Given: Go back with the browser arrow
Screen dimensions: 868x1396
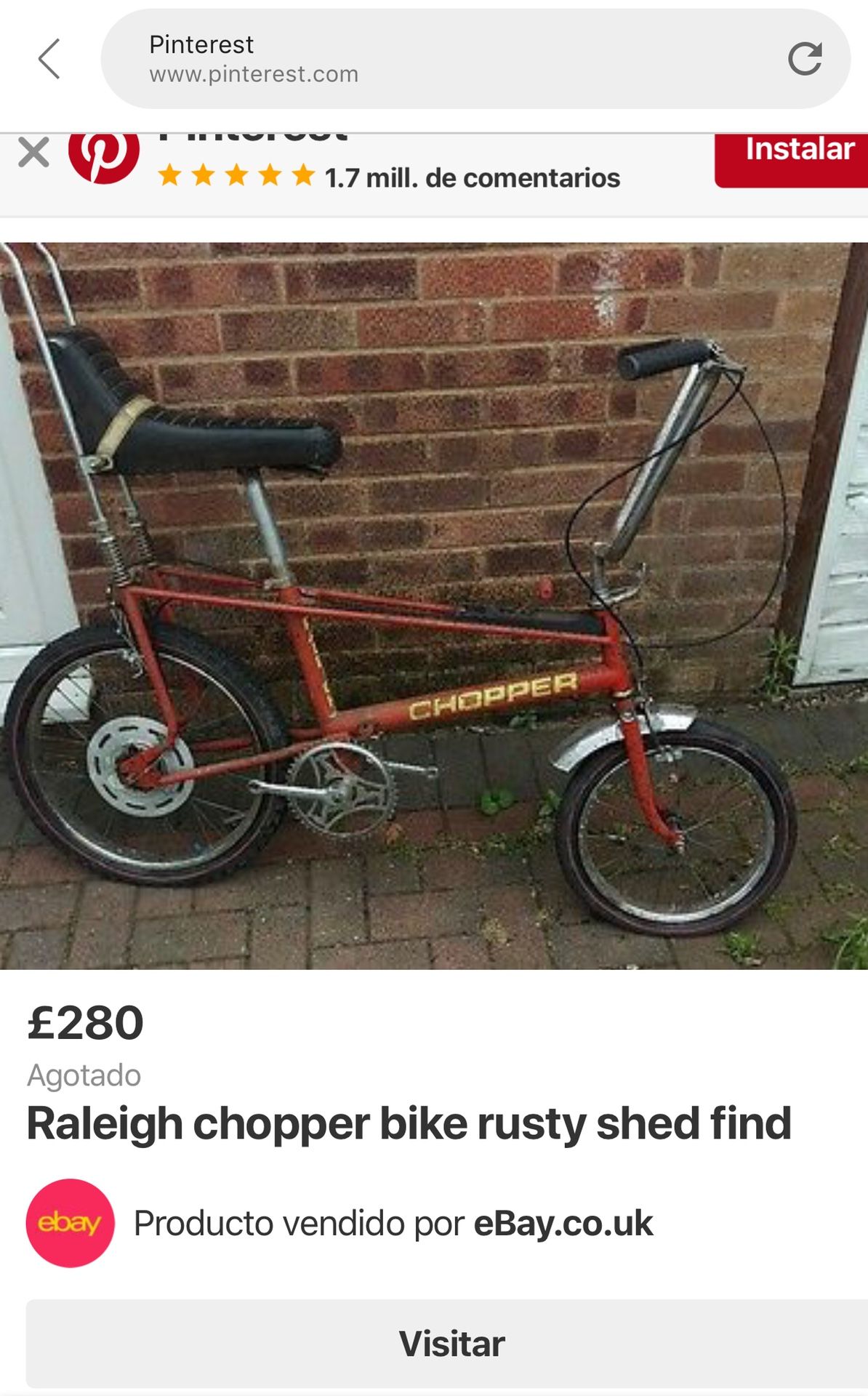Looking at the screenshot, I should (x=49, y=59).
